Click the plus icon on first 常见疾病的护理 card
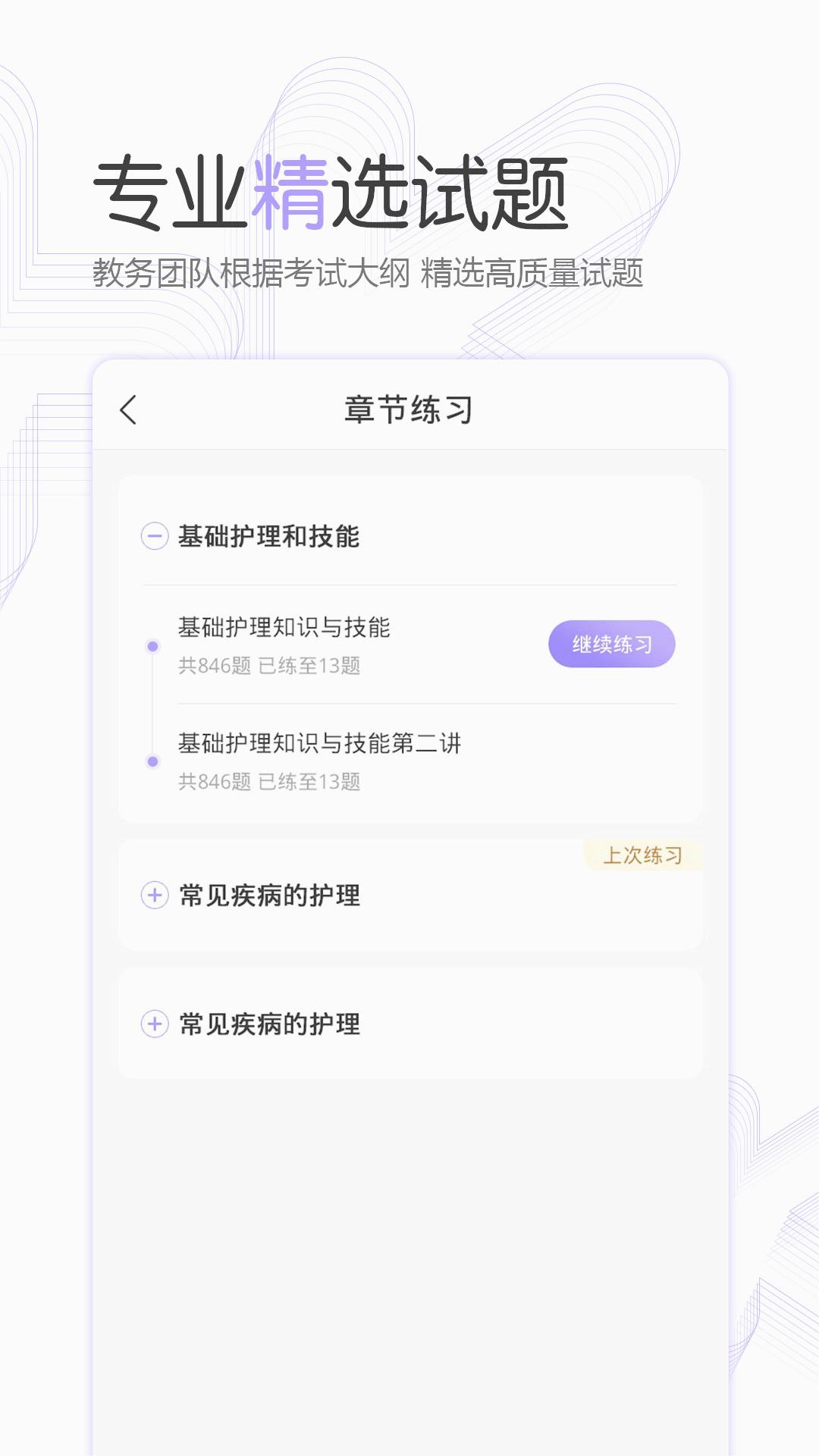819x1456 pixels. pos(154,895)
